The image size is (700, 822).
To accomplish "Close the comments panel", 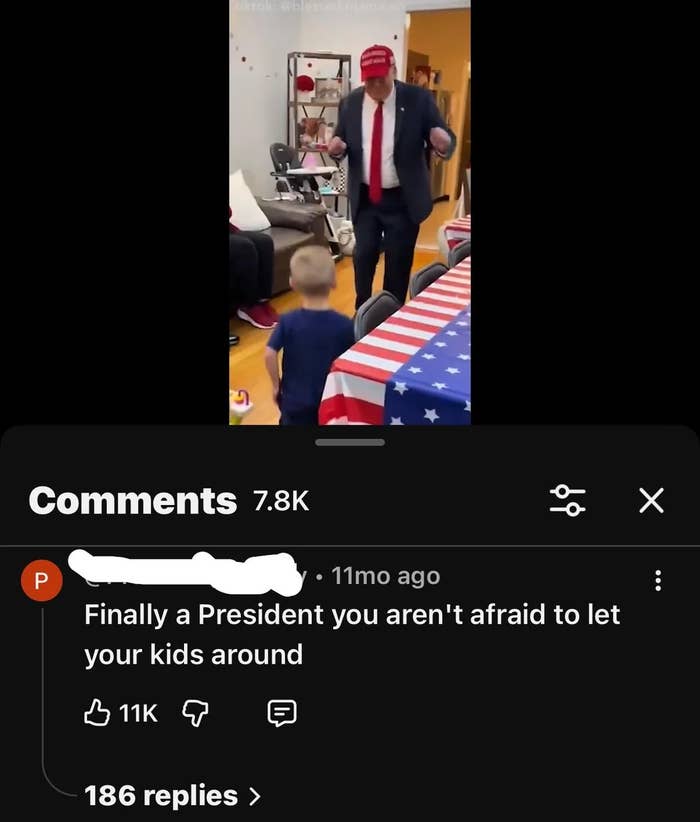I will tap(651, 500).
